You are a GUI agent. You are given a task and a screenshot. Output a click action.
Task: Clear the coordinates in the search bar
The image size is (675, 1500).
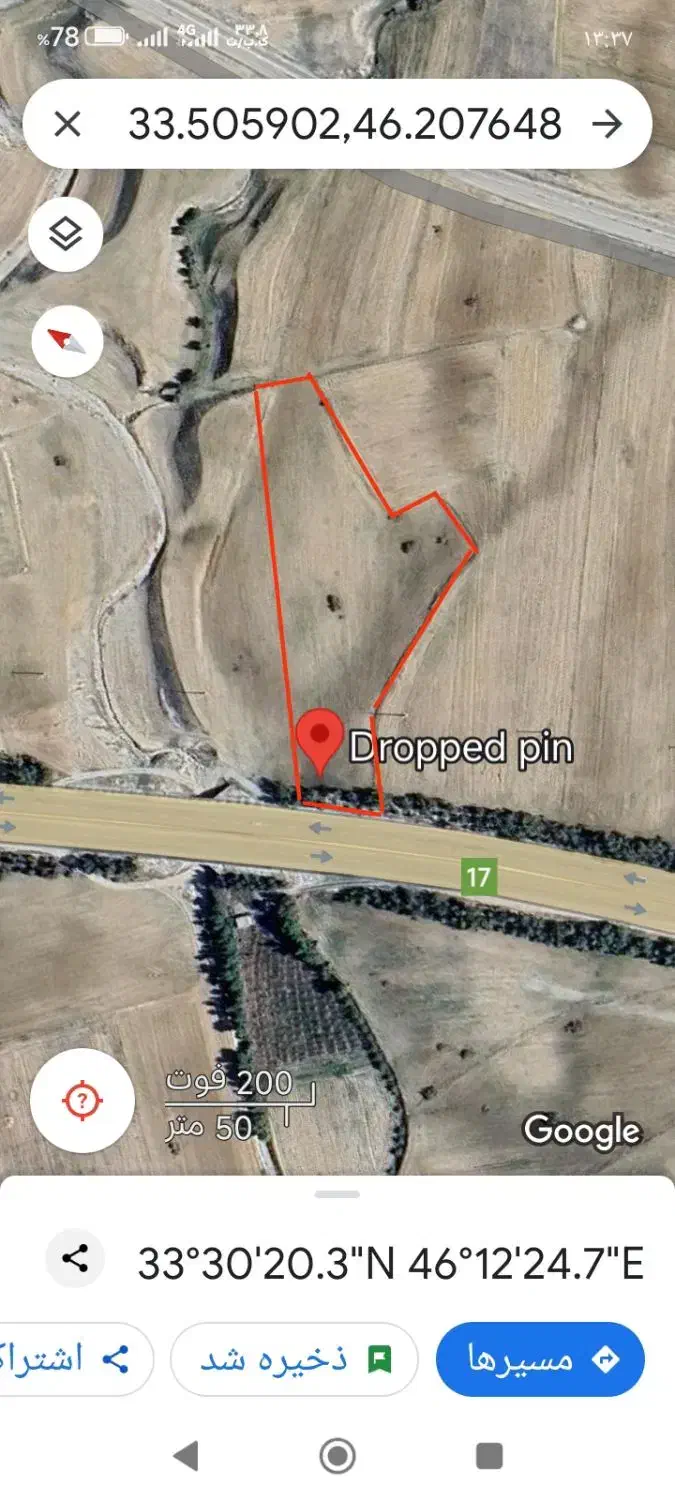point(67,124)
